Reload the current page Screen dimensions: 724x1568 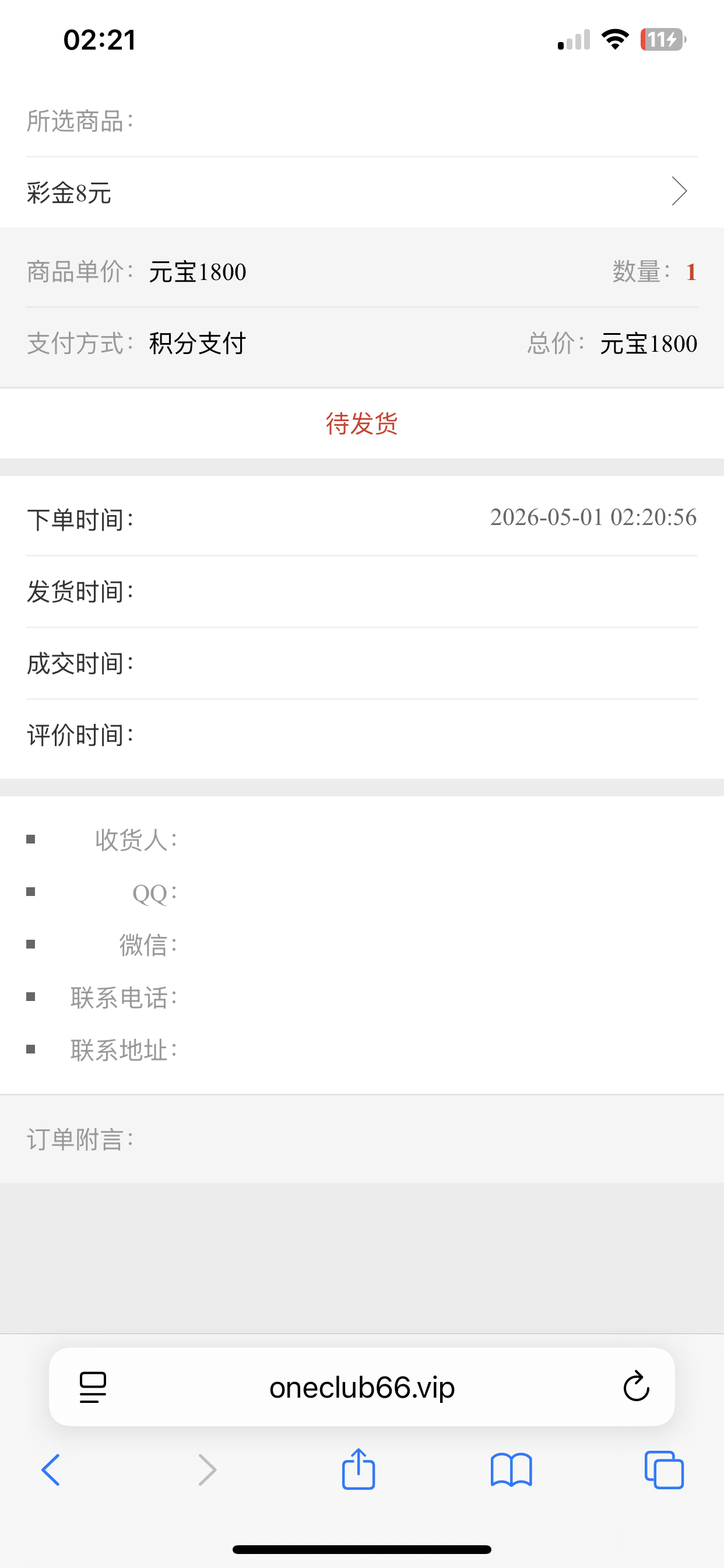tap(636, 1387)
